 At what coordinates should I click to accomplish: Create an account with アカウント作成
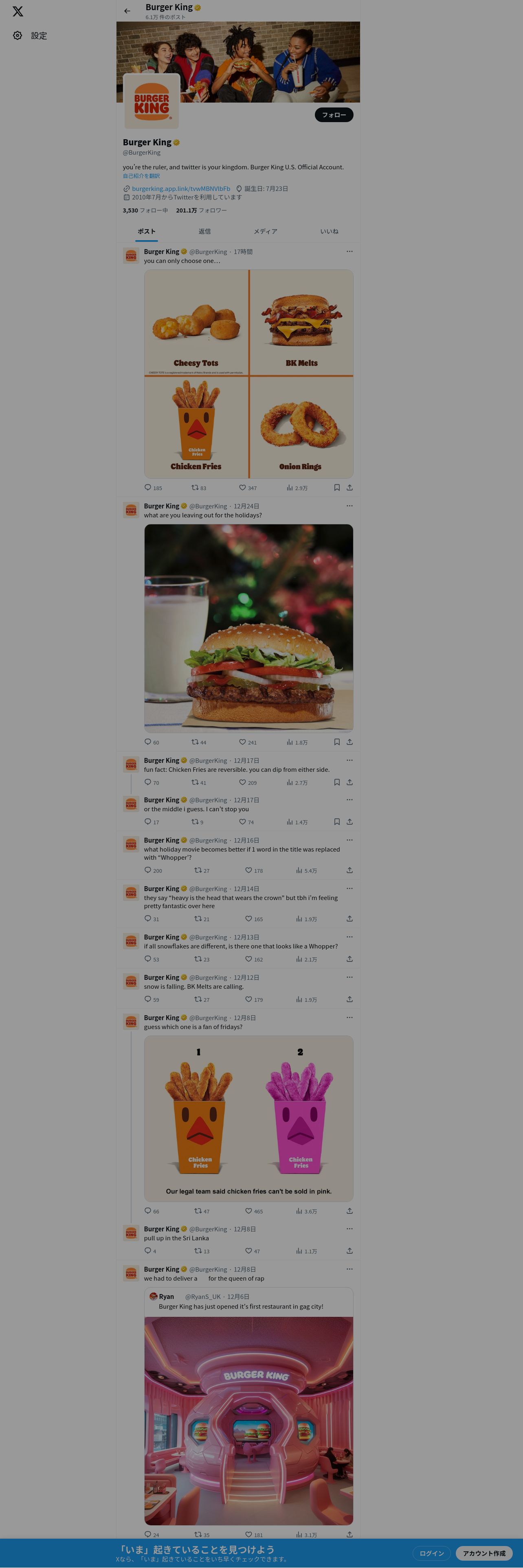484,1553
